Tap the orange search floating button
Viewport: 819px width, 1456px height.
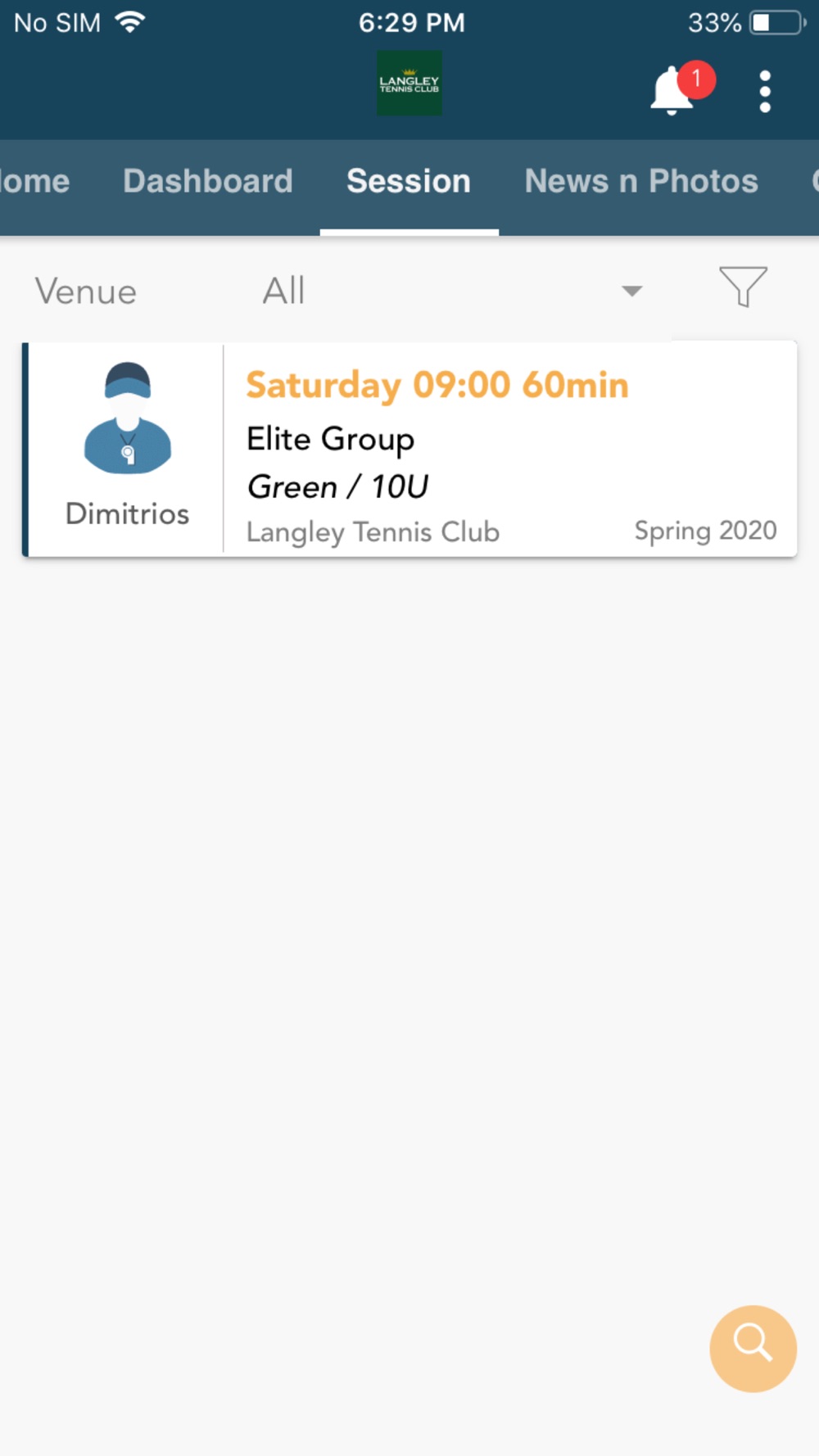(x=753, y=1348)
